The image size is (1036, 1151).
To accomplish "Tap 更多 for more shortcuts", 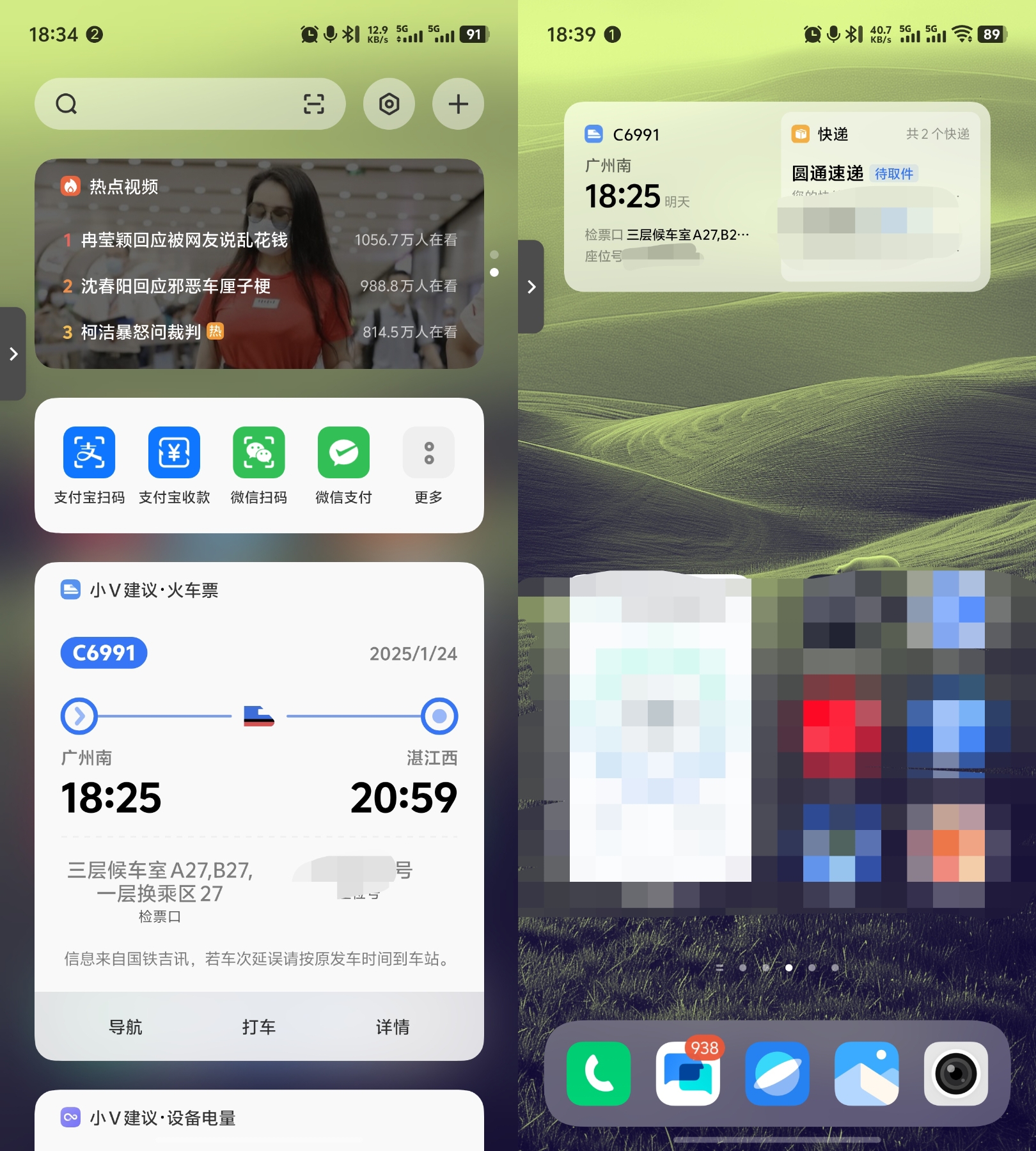I will point(428,453).
